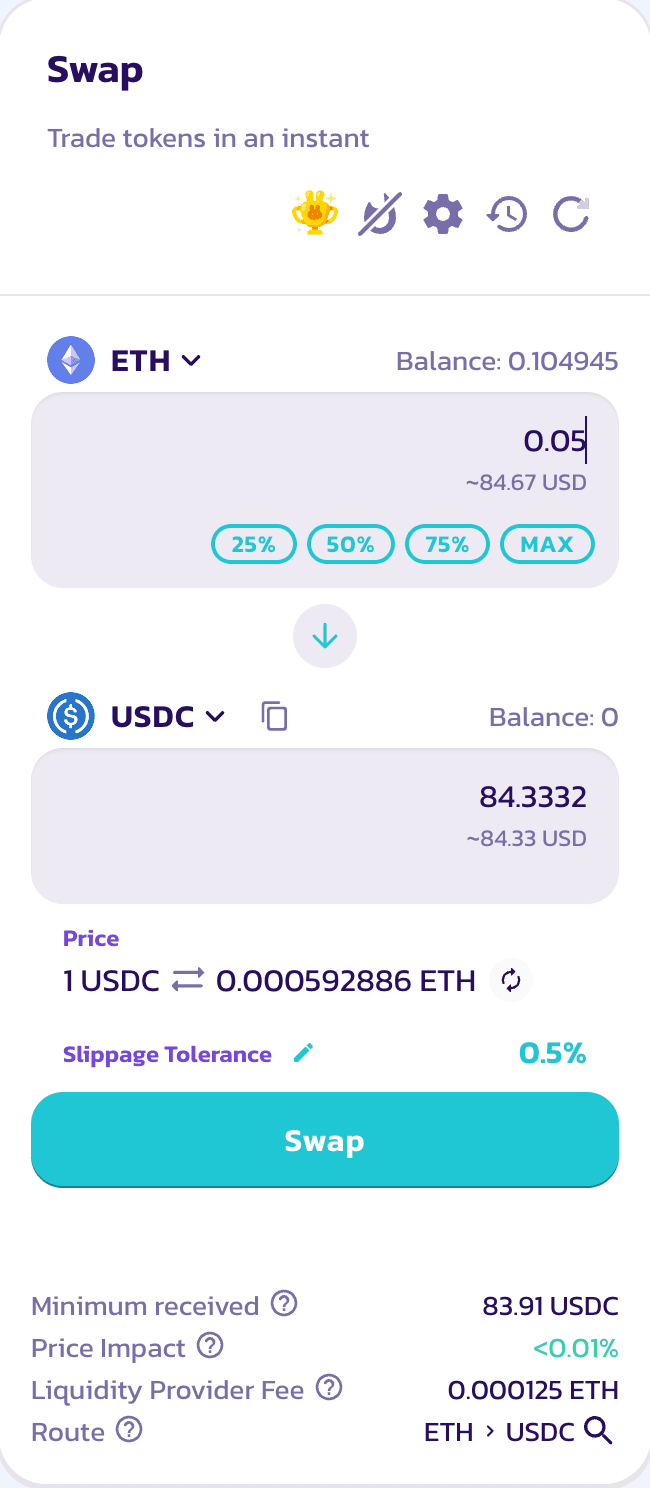Image resolution: width=650 pixels, height=1488 pixels.
Task: Toggle the crossed-out chart icon
Action: pos(380,214)
